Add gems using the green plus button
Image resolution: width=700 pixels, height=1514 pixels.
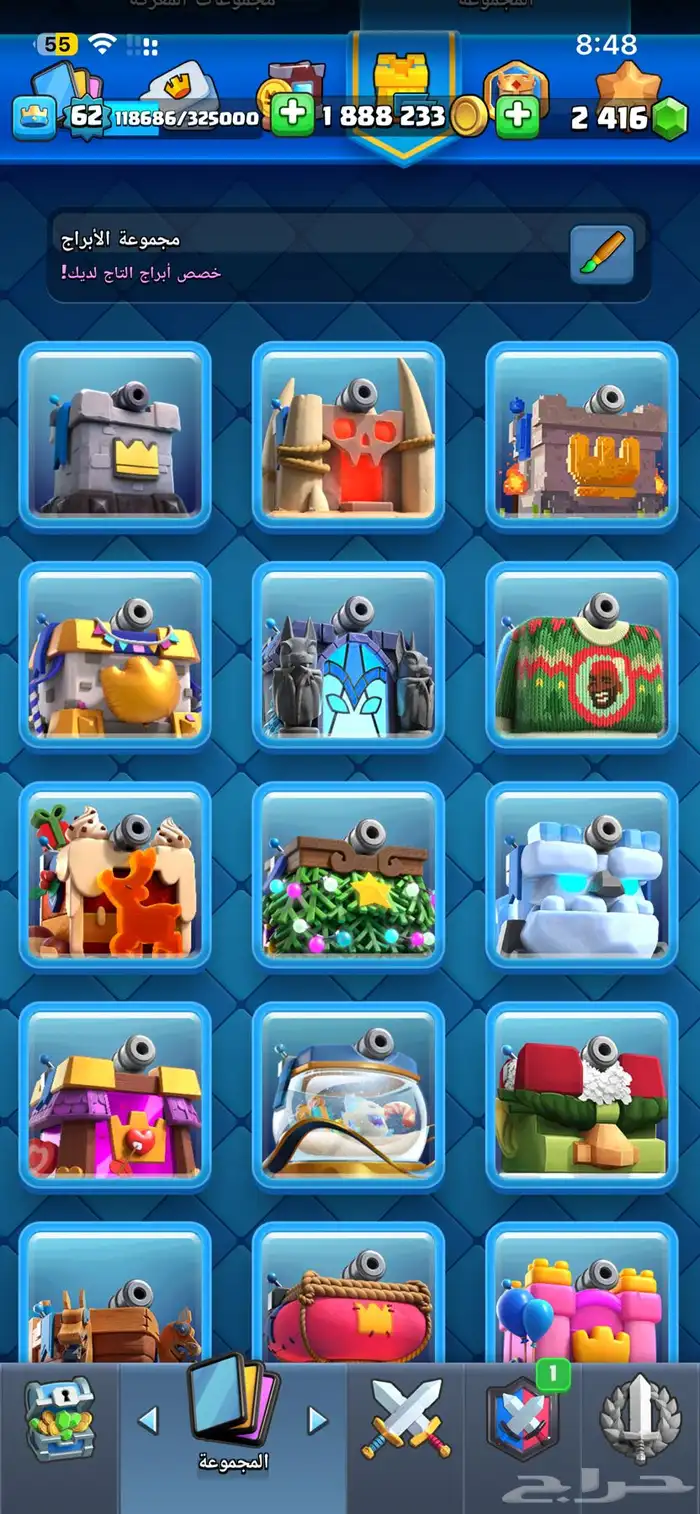517,116
